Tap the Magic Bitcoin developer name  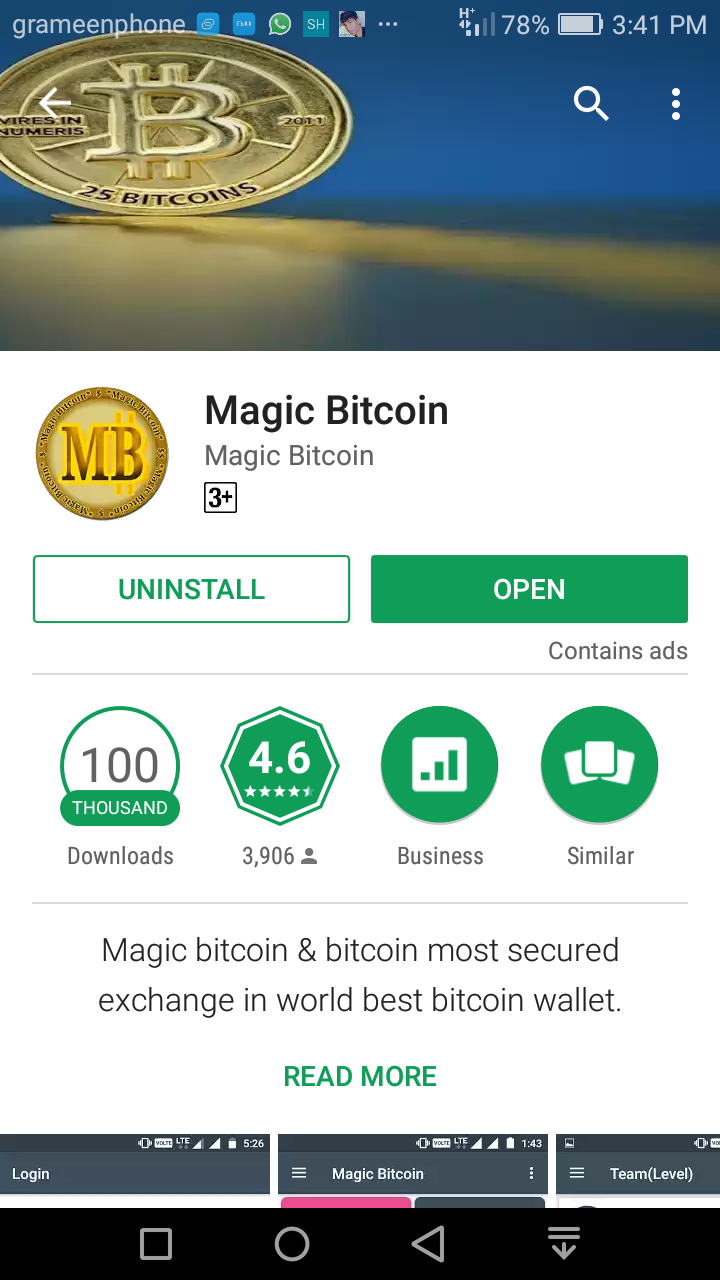tap(289, 456)
